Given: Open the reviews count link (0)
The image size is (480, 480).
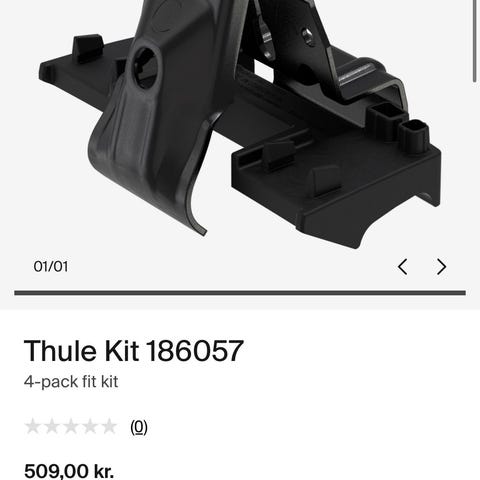Looking at the screenshot, I should [x=139, y=427].
